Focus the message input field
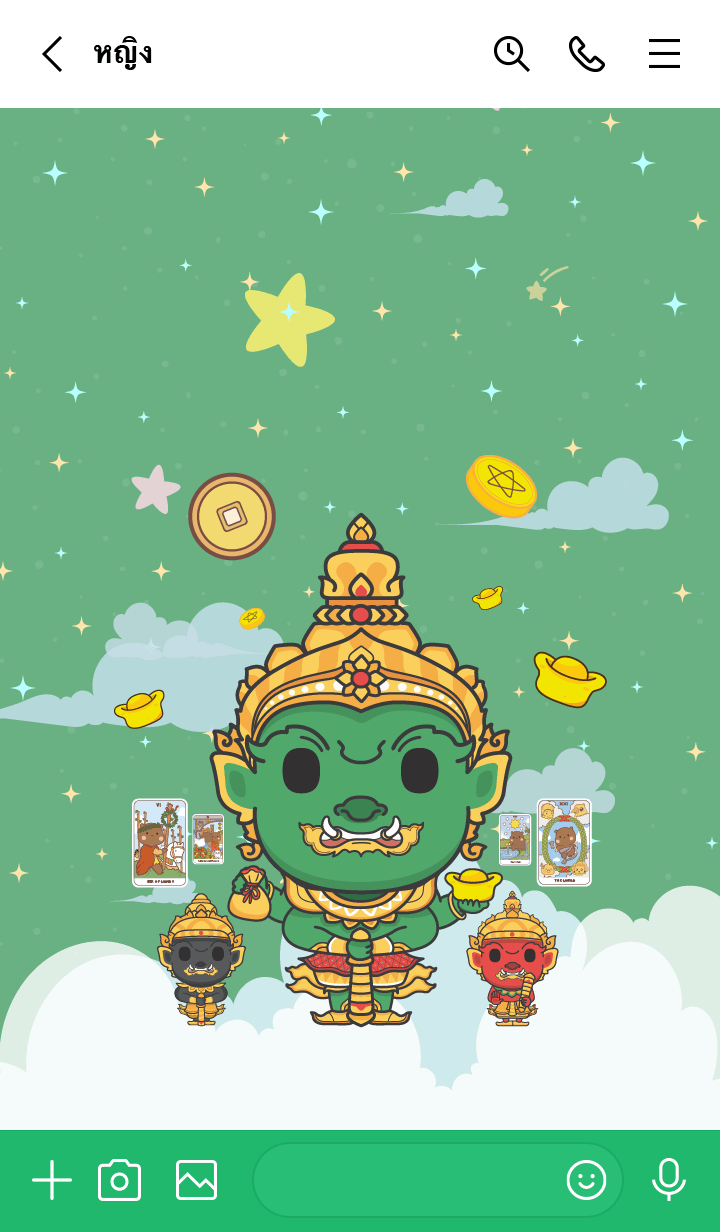The width and height of the screenshot is (720, 1232). point(405,1180)
